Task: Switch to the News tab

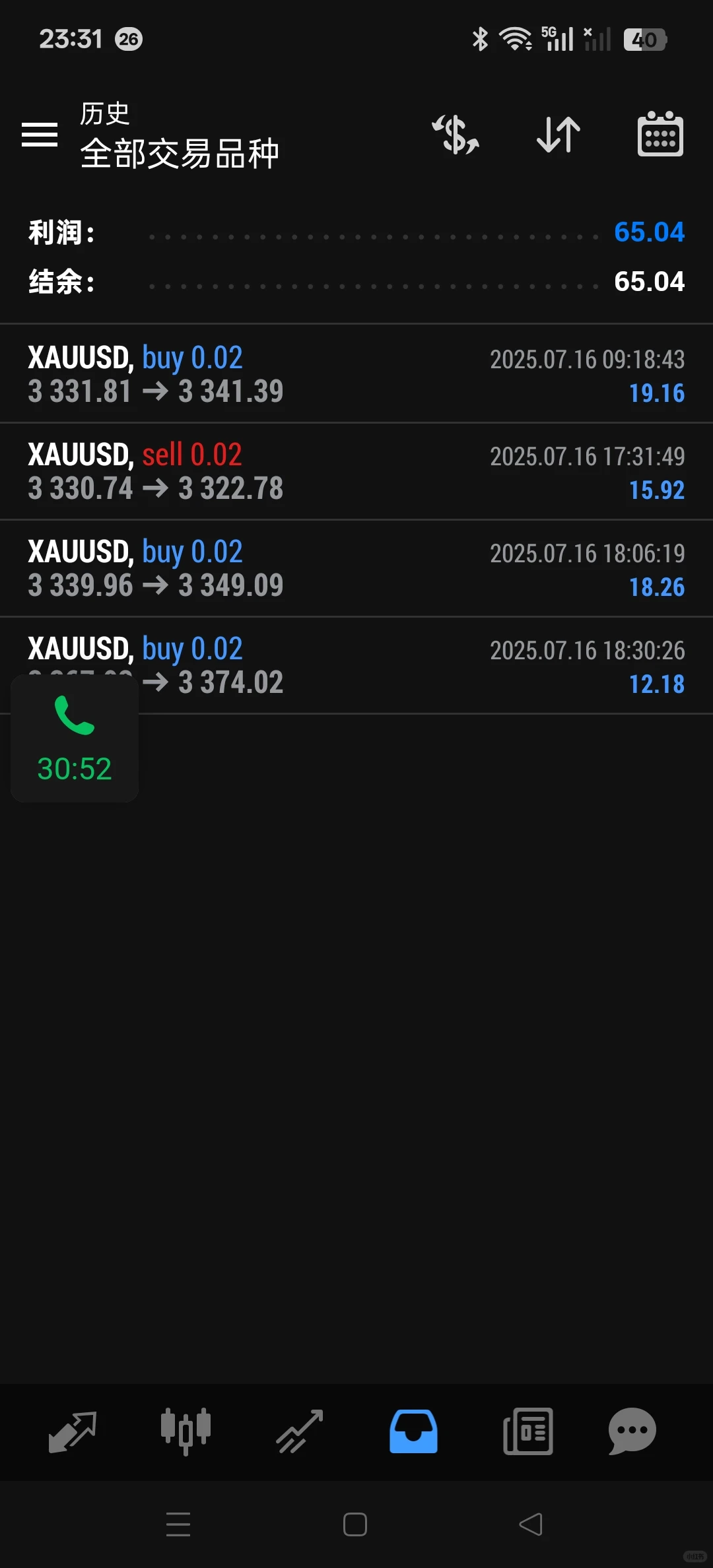Action: tap(528, 1432)
